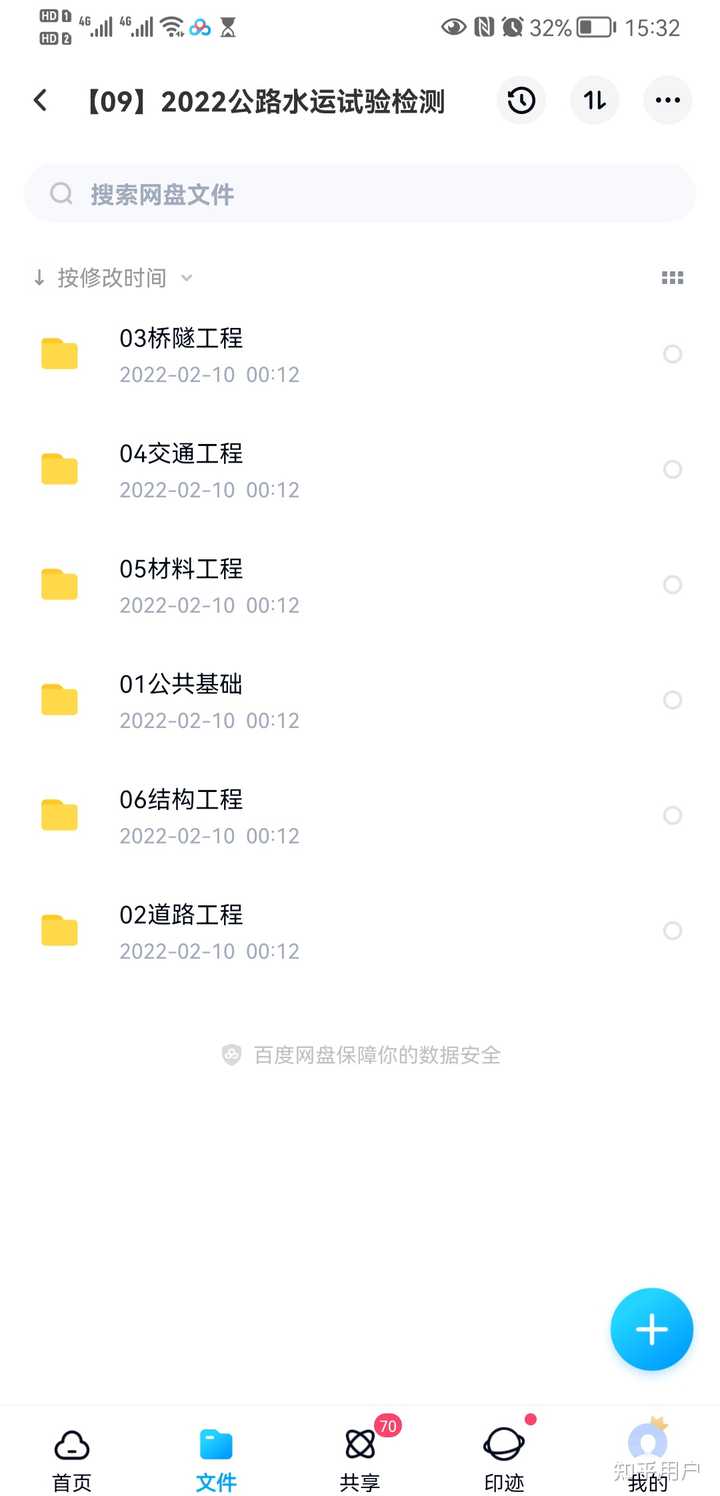Expand the 按修改时间 sort dropdown

point(112,278)
